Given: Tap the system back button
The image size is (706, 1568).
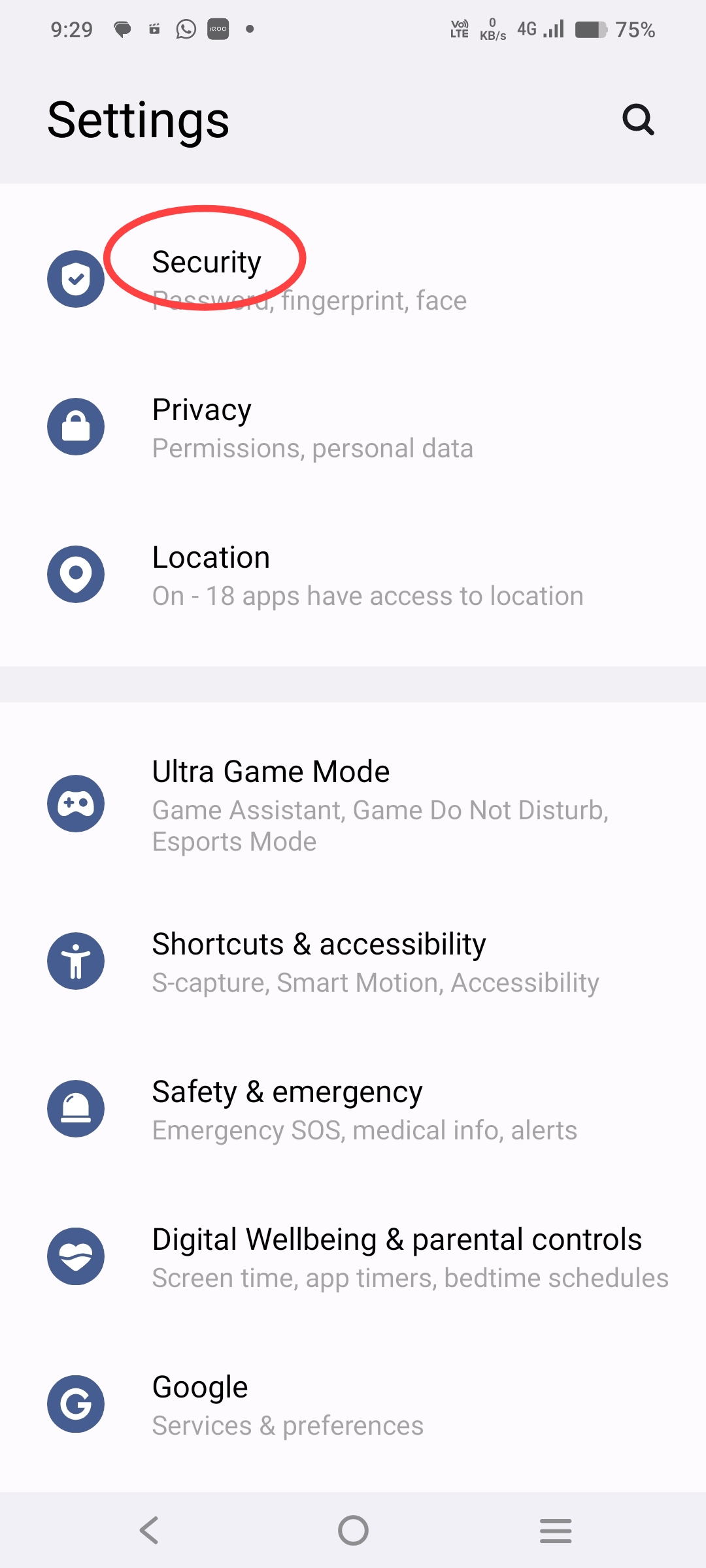Looking at the screenshot, I should (150, 1530).
